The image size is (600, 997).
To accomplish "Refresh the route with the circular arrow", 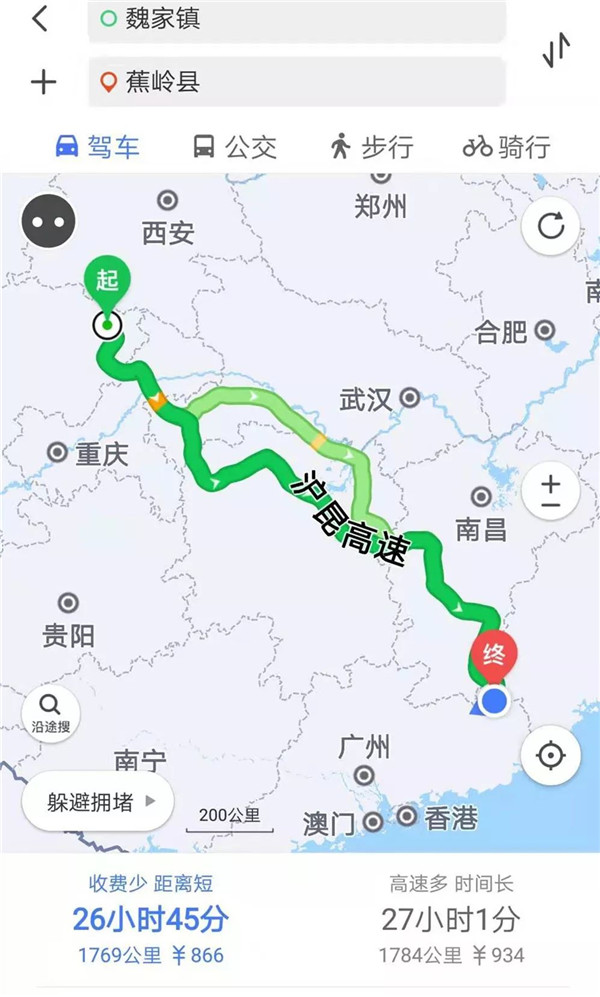I will coord(551,226).
